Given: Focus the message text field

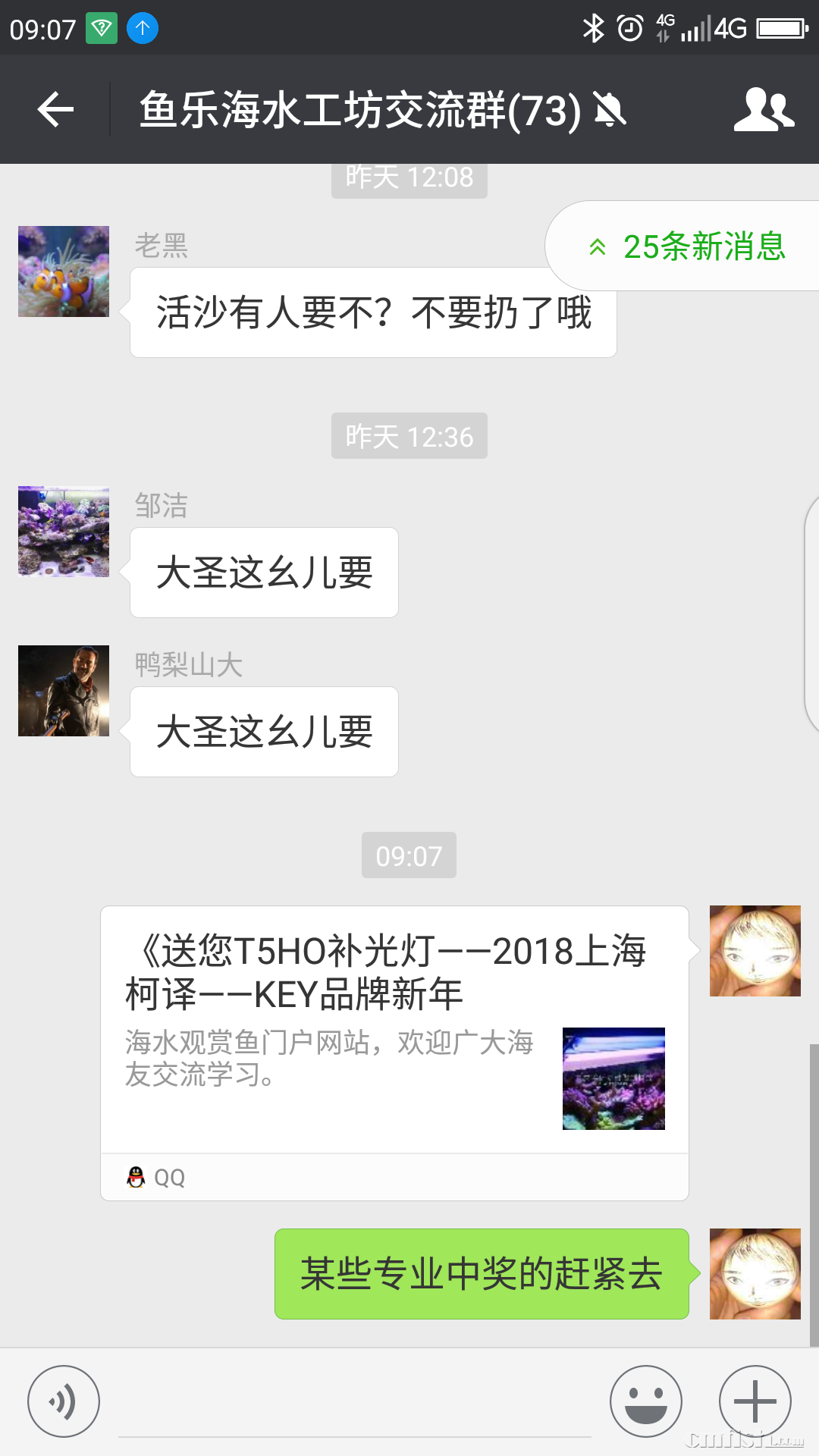Looking at the screenshot, I should tap(355, 1409).
